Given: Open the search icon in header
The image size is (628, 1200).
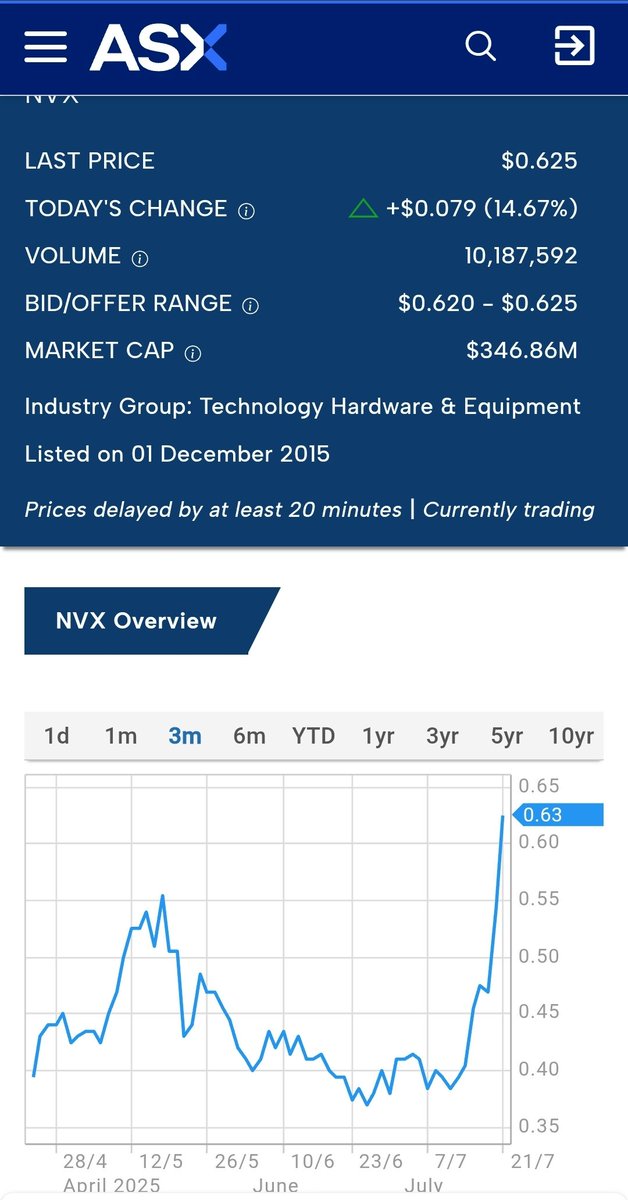Looking at the screenshot, I should (481, 46).
